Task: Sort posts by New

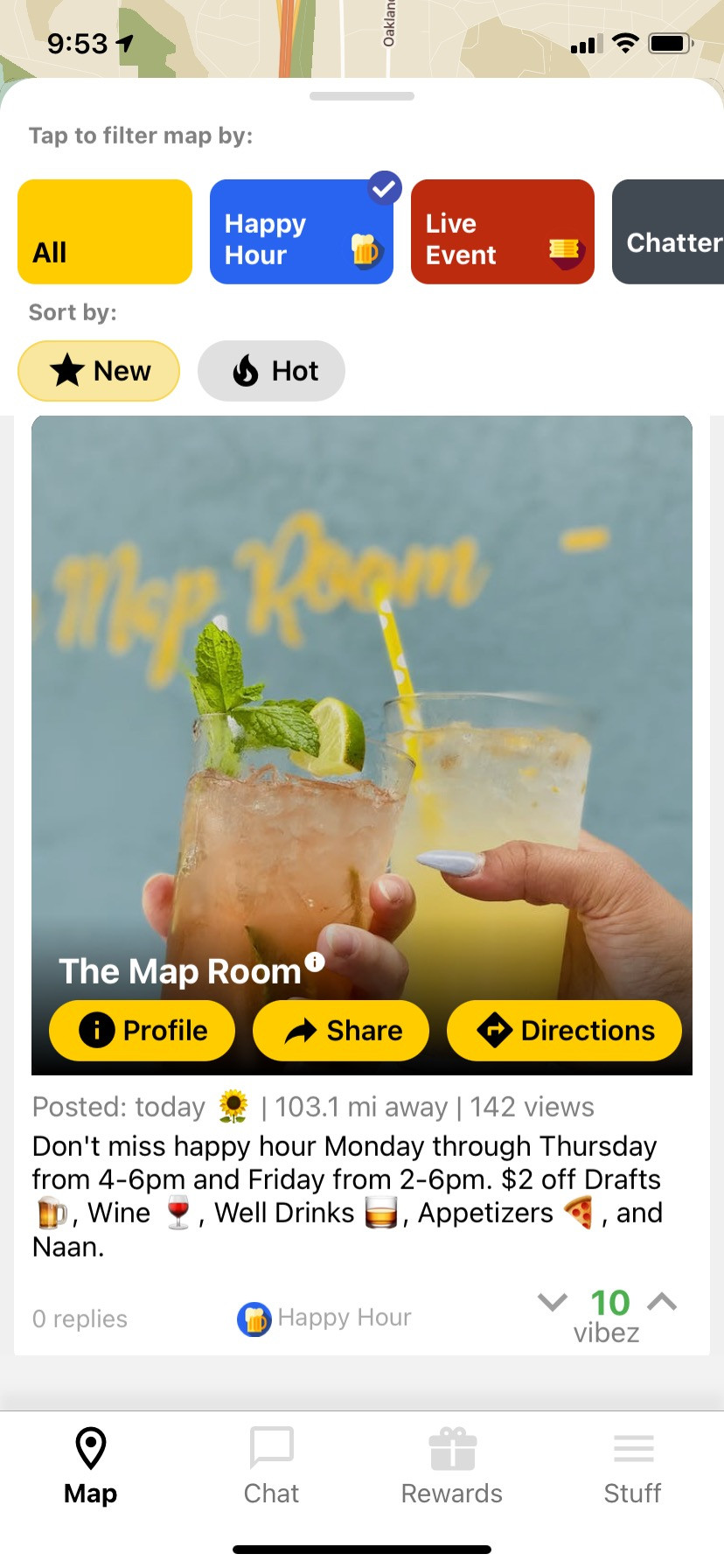Action: point(99,371)
